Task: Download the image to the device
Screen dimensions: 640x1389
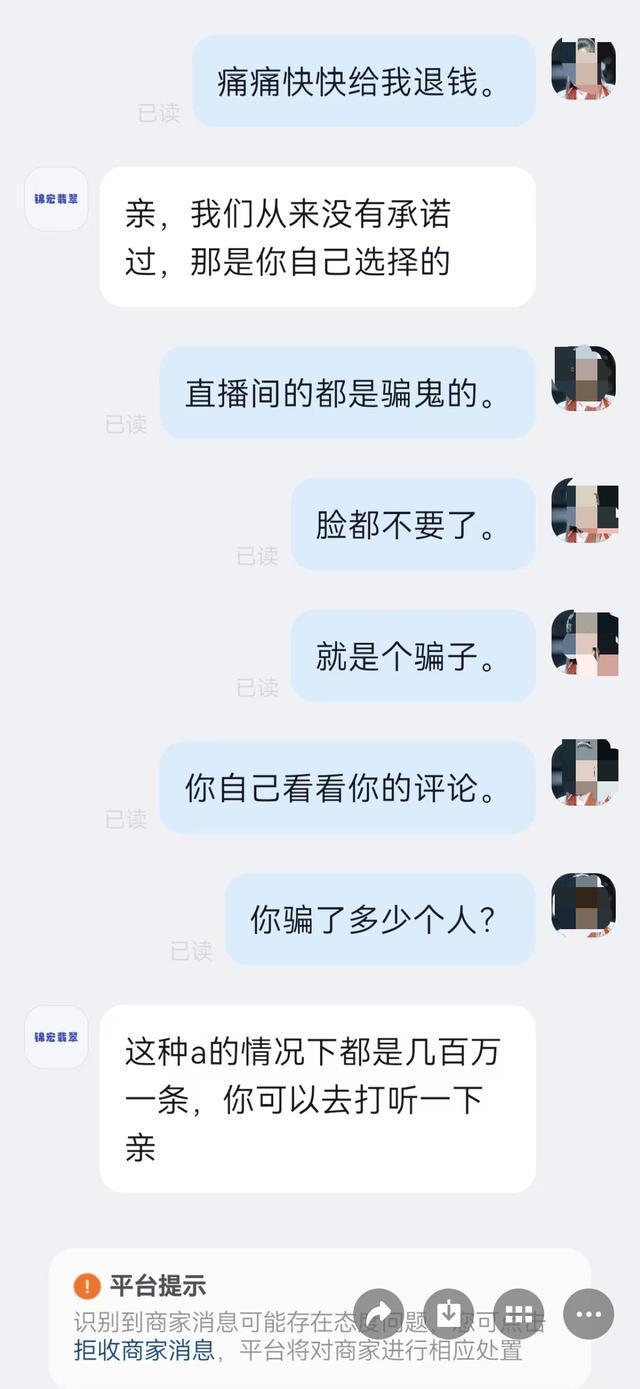Action: tap(449, 1314)
